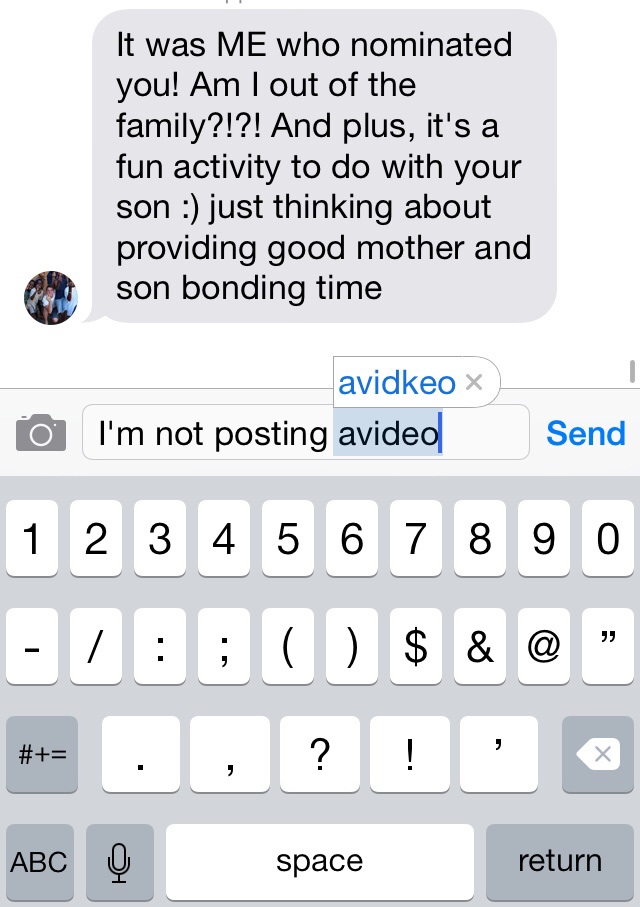Tap the message text field
Image resolution: width=640 pixels, height=907 pixels.
pyautogui.click(x=305, y=433)
